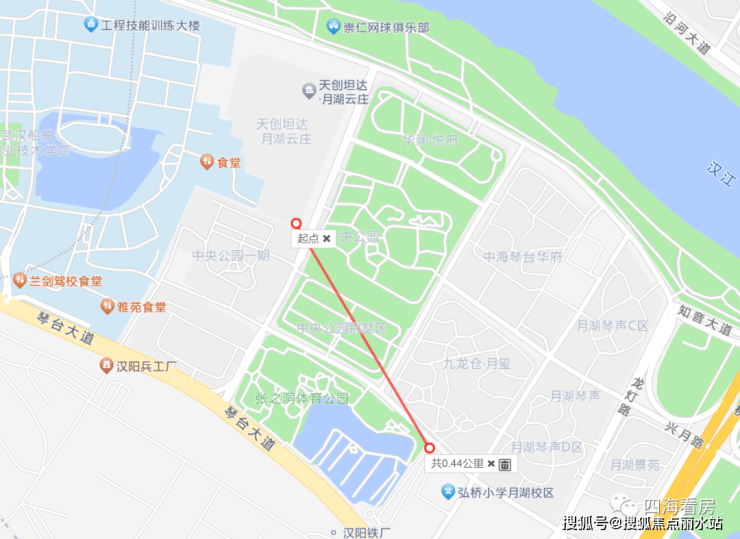Remove the 起点 start point marker
This screenshot has height=539, width=740.
click(327, 239)
